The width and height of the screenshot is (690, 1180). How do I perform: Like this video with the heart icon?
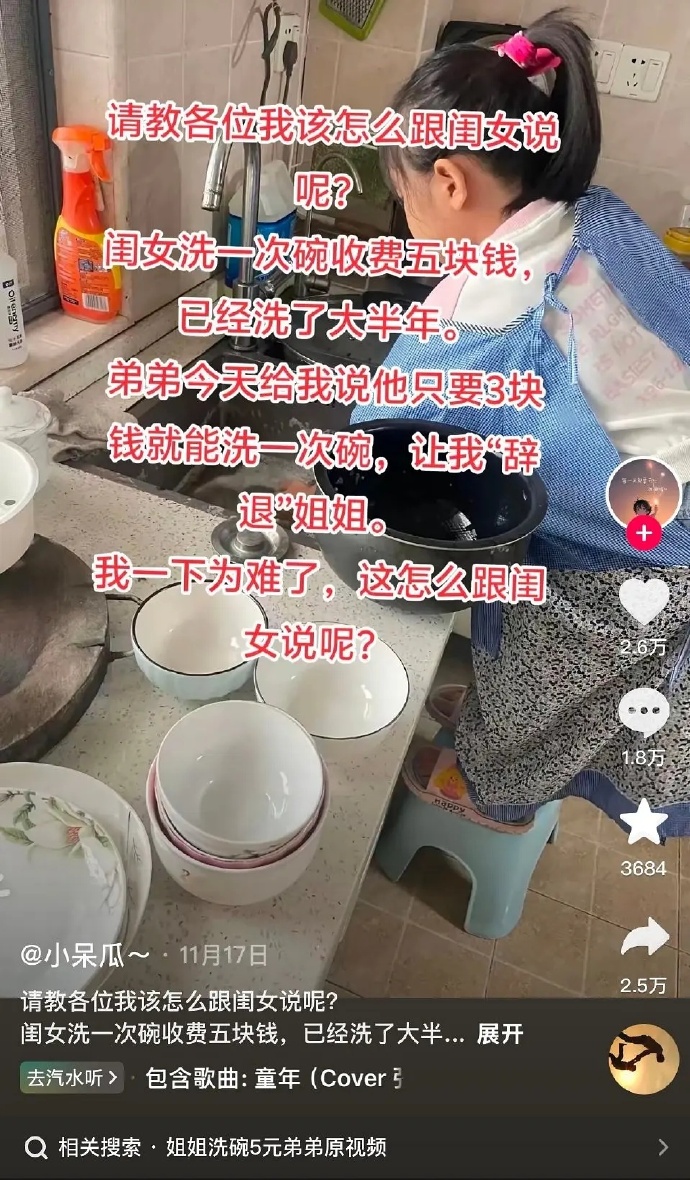click(643, 602)
